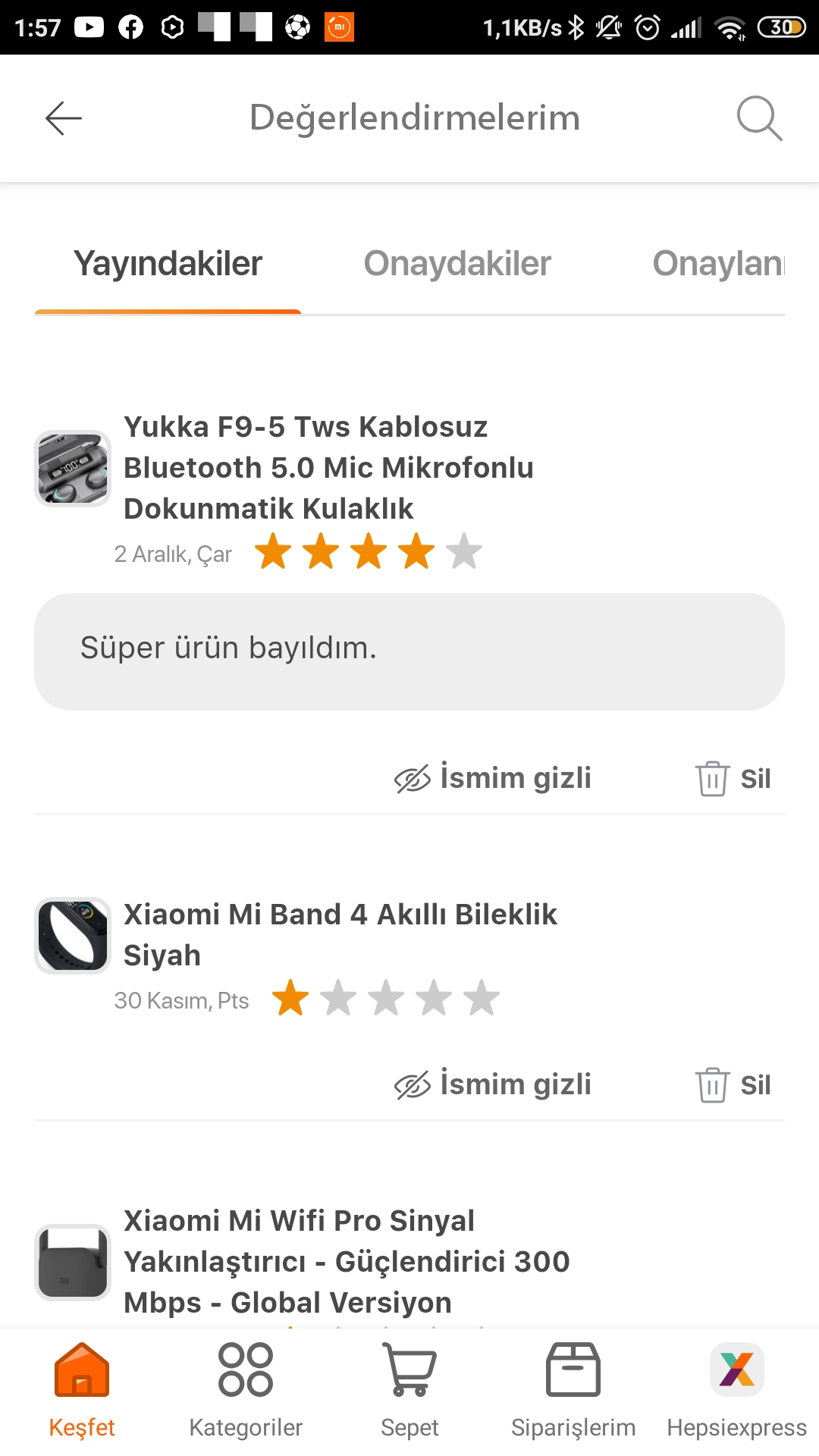Open Xiaomi Mi Band 4 product
Image resolution: width=819 pixels, height=1456 pixels.
(340, 934)
